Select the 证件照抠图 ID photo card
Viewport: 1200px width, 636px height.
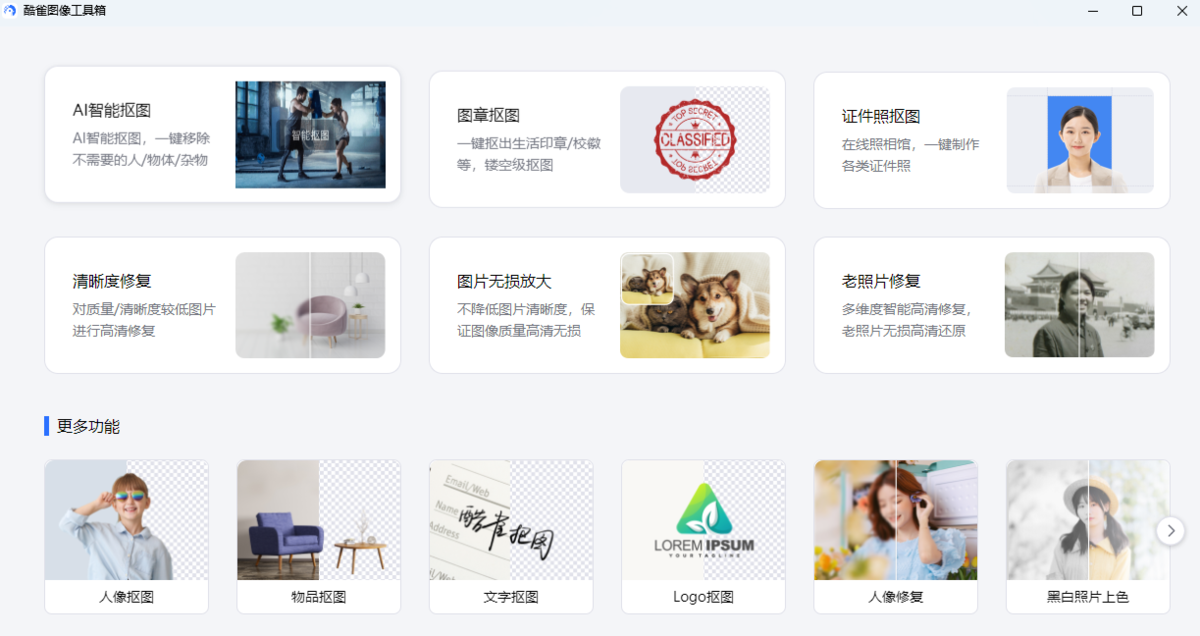click(x=991, y=140)
